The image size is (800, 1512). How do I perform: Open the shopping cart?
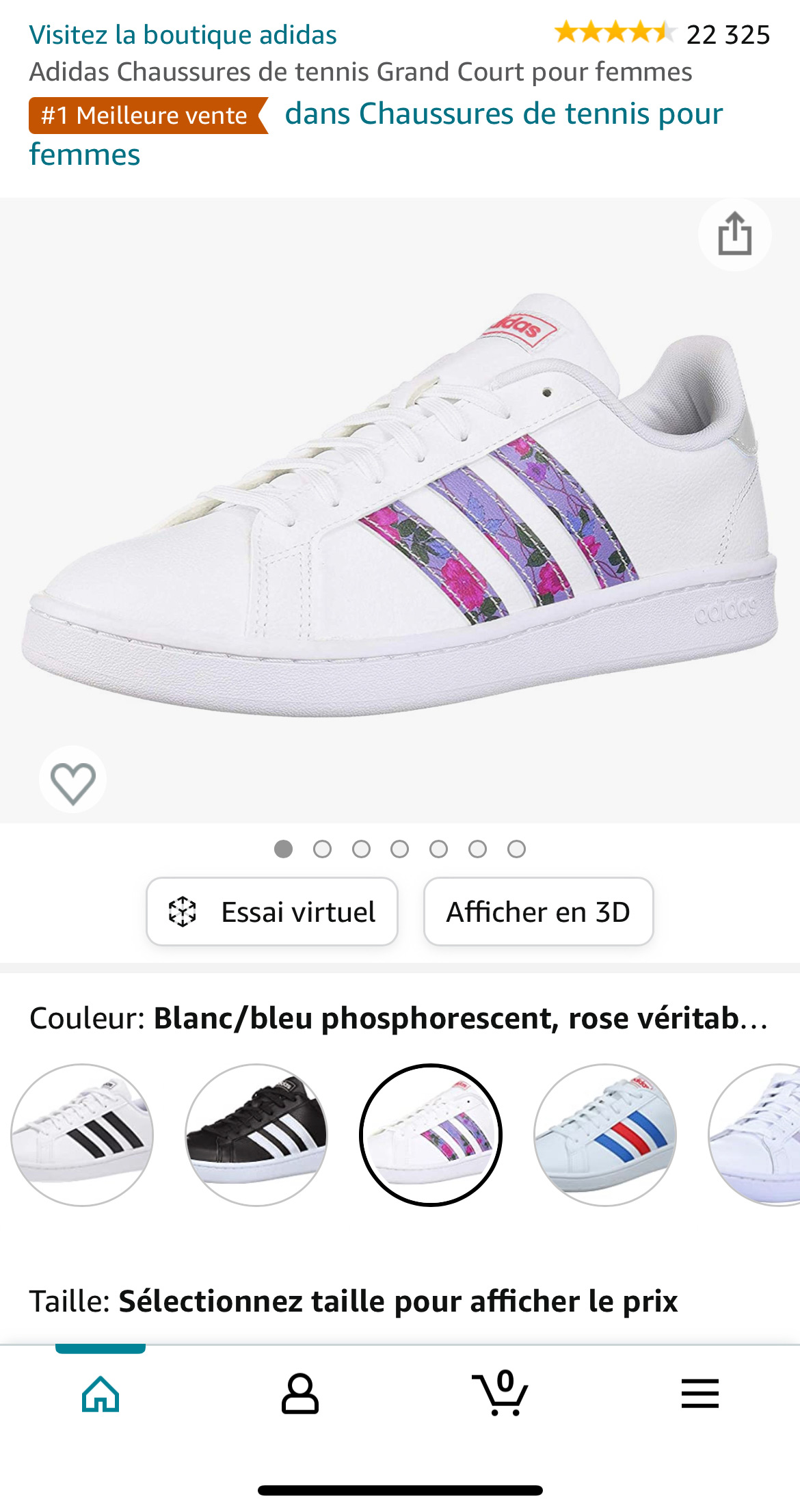tap(501, 1394)
